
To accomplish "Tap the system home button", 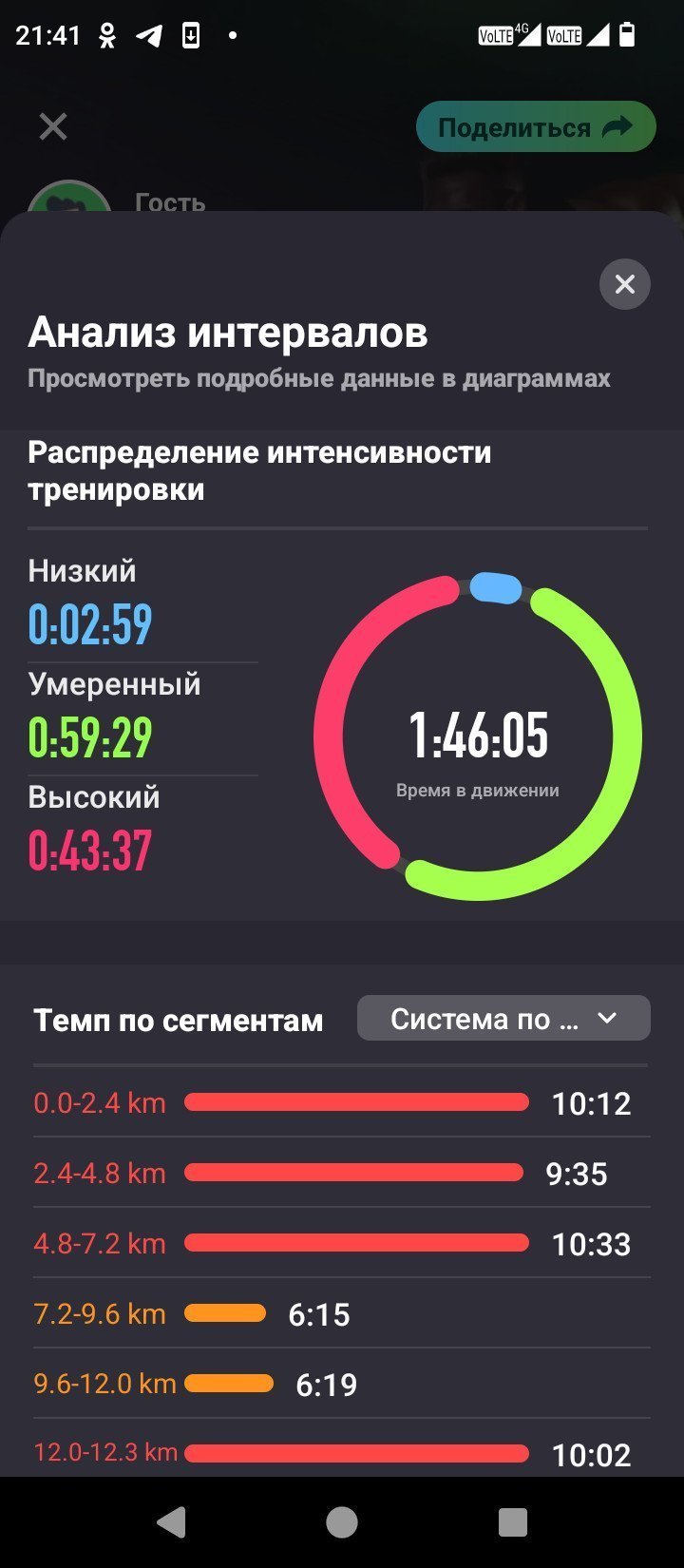I will (x=342, y=1522).
